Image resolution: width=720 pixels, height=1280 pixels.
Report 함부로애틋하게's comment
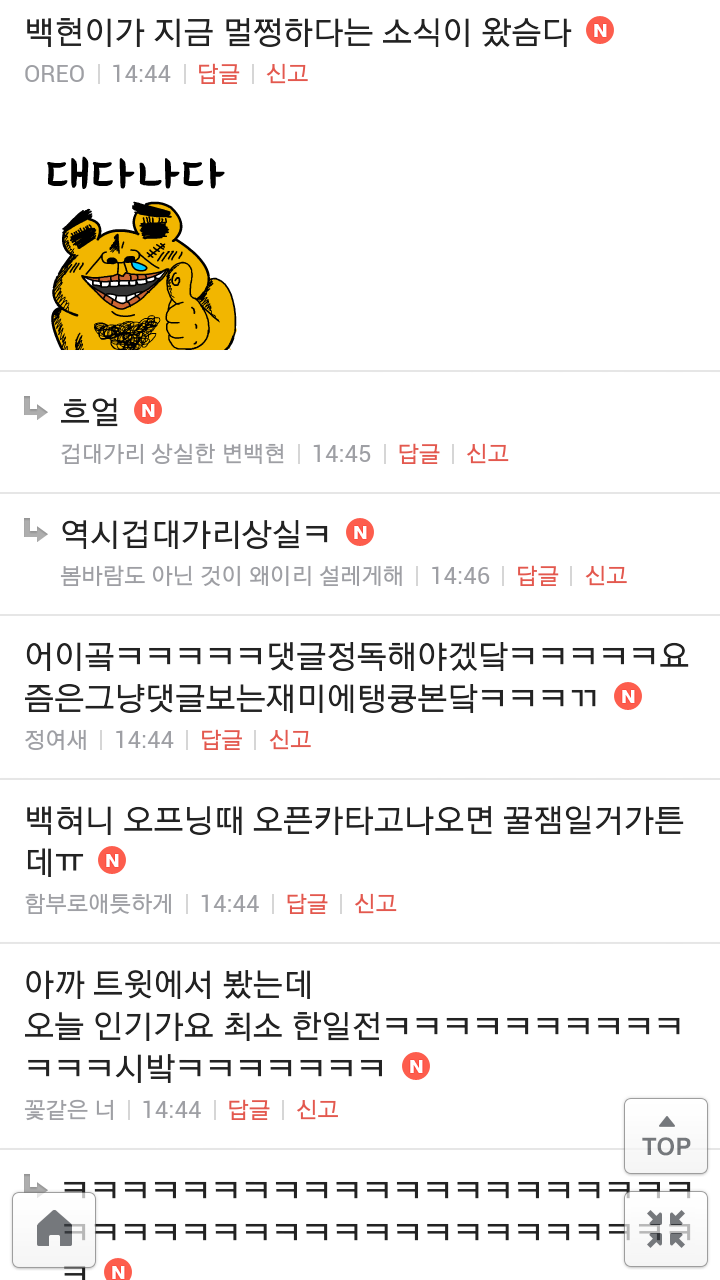(x=376, y=904)
